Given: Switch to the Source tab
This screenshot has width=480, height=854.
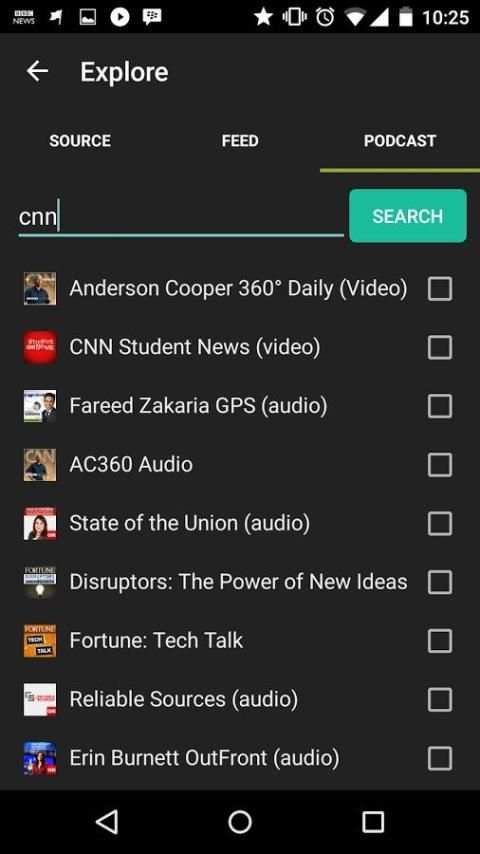Looking at the screenshot, I should point(80,141).
